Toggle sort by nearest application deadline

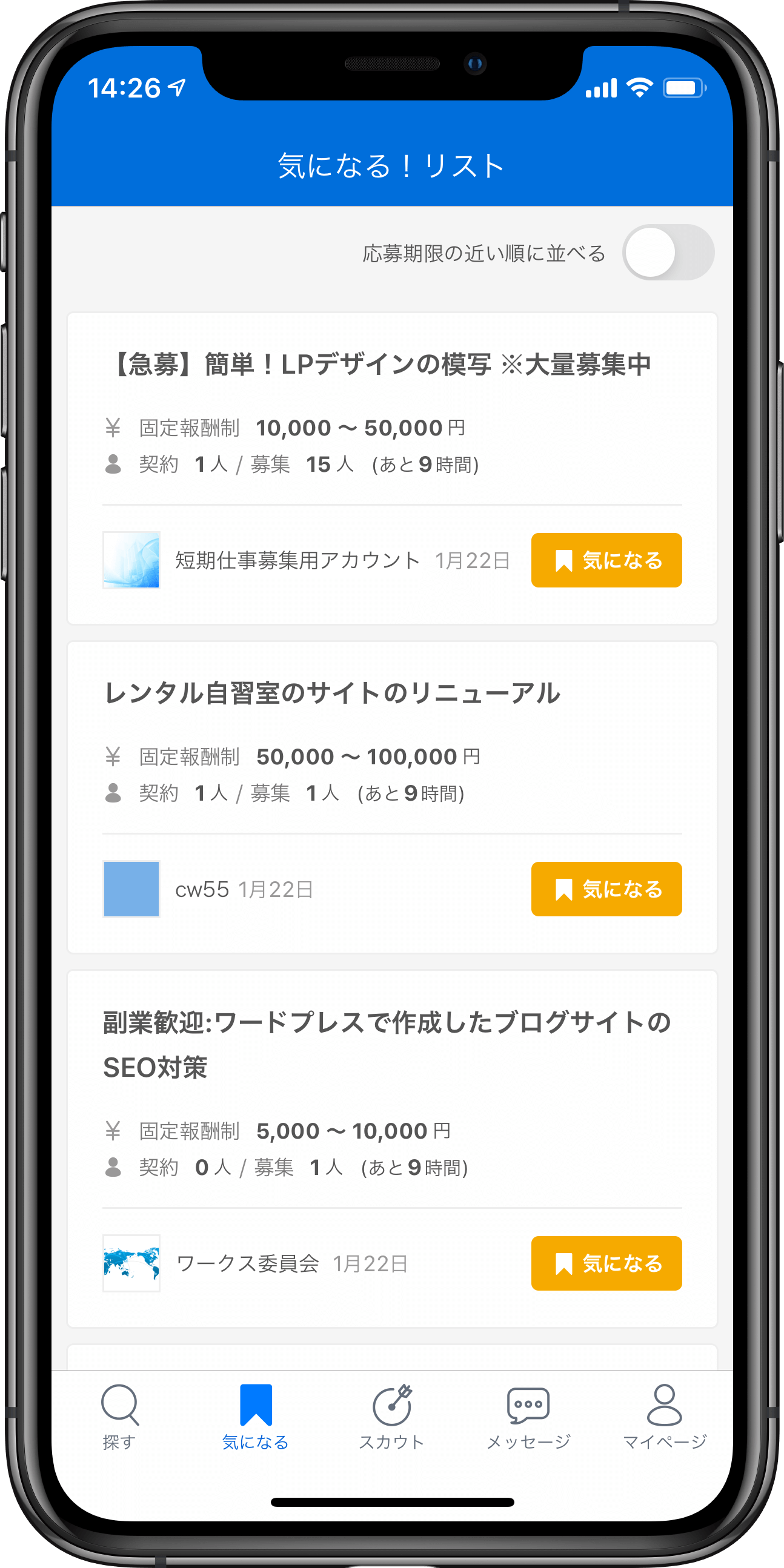(x=668, y=252)
